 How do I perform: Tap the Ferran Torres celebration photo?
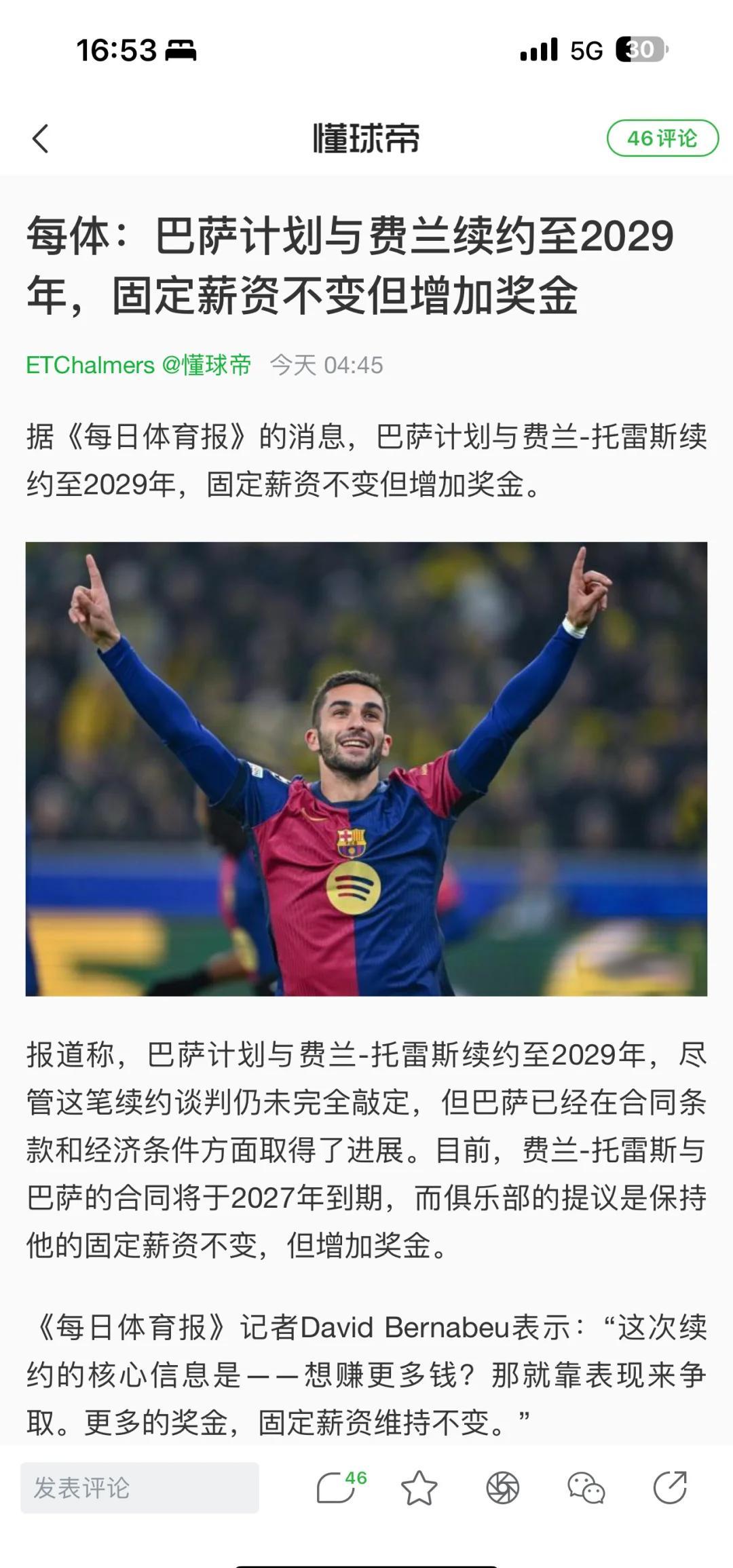(366, 773)
